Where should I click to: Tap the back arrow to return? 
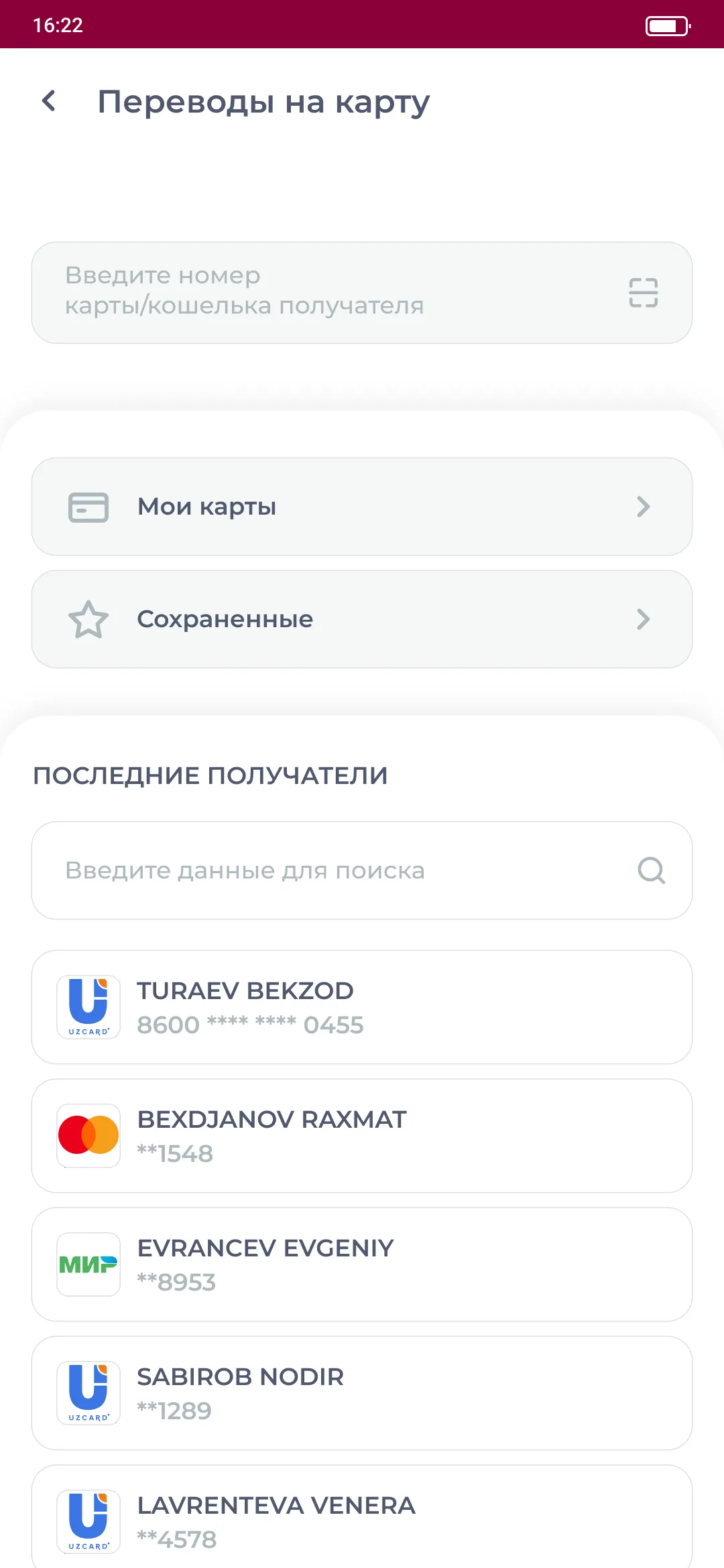coord(48,101)
